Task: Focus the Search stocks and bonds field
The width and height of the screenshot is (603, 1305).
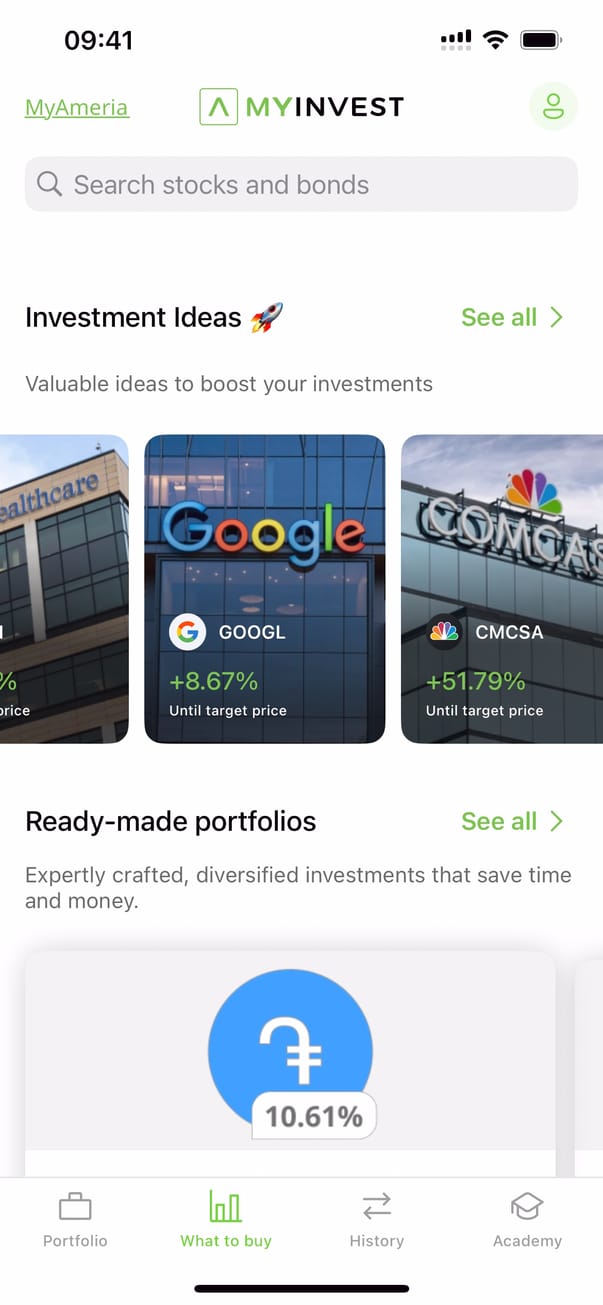Action: coord(301,185)
